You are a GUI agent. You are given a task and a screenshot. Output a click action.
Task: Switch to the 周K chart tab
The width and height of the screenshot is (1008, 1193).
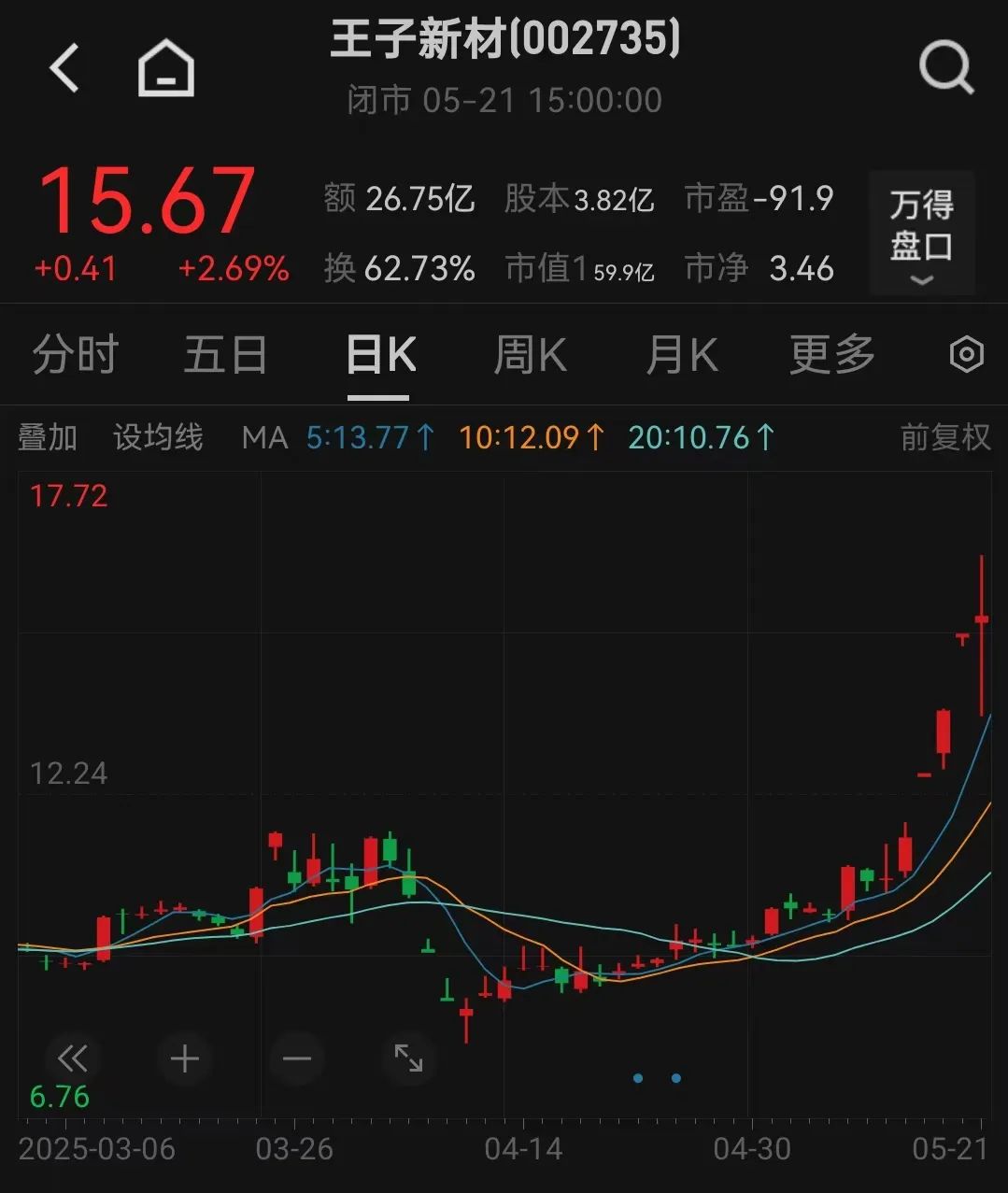[x=529, y=355]
